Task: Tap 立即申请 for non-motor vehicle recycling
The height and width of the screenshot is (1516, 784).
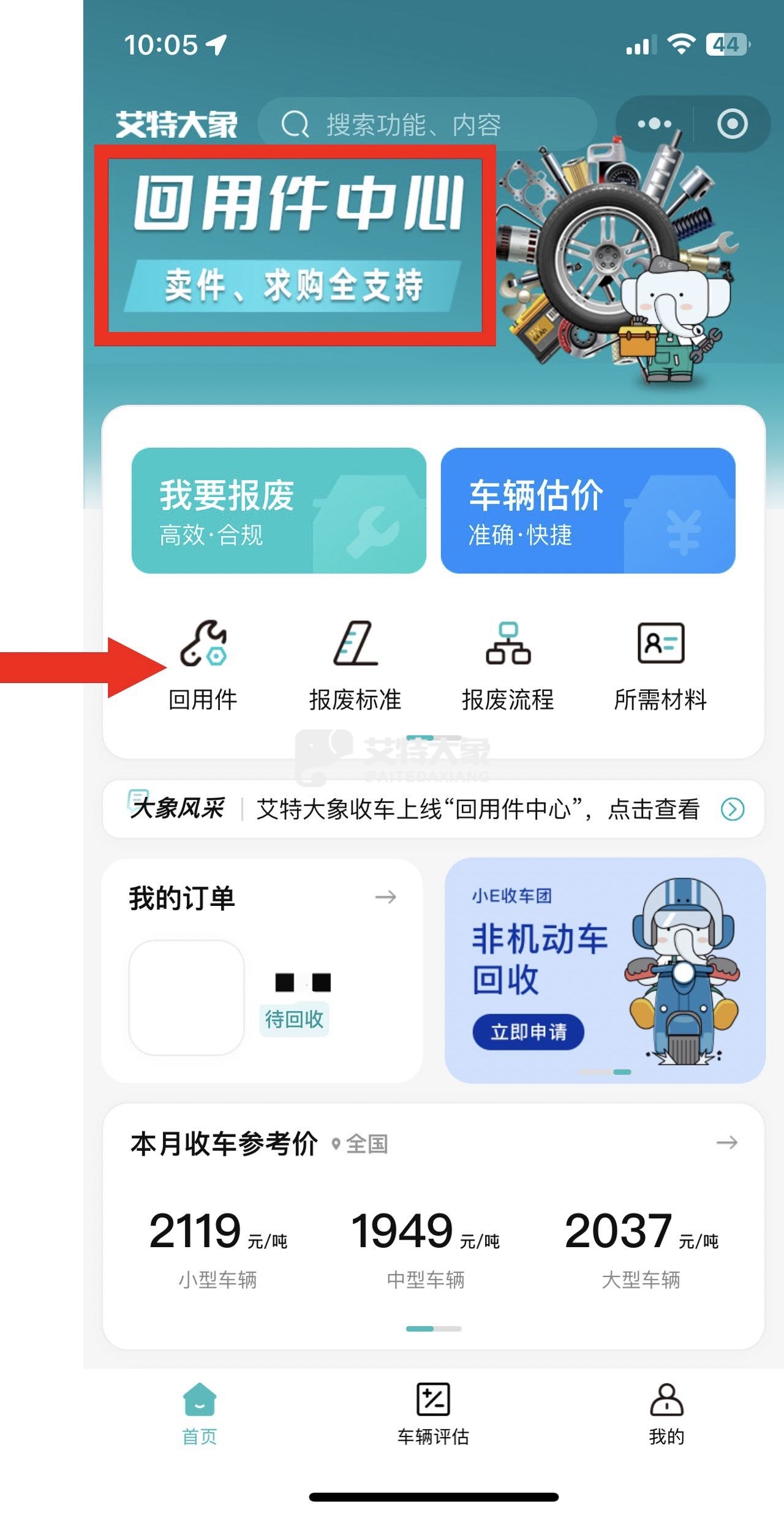Action: (528, 1032)
